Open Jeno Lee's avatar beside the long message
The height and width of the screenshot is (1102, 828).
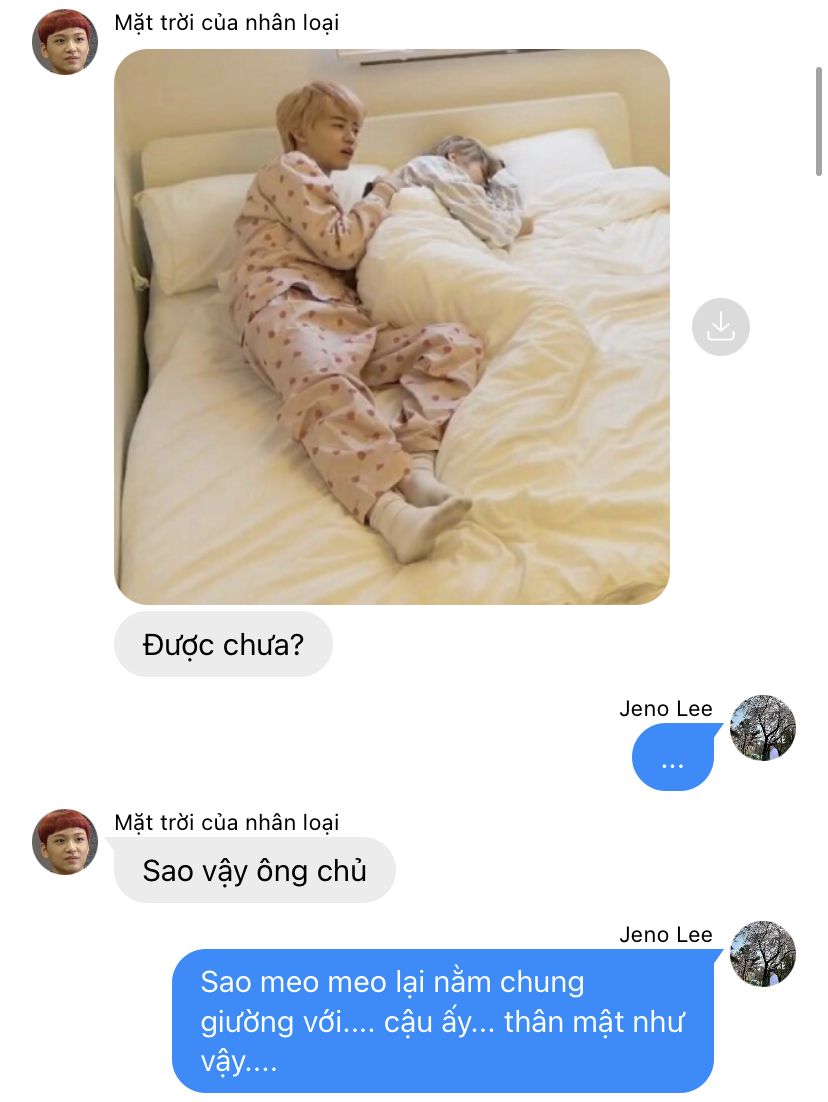(x=763, y=953)
